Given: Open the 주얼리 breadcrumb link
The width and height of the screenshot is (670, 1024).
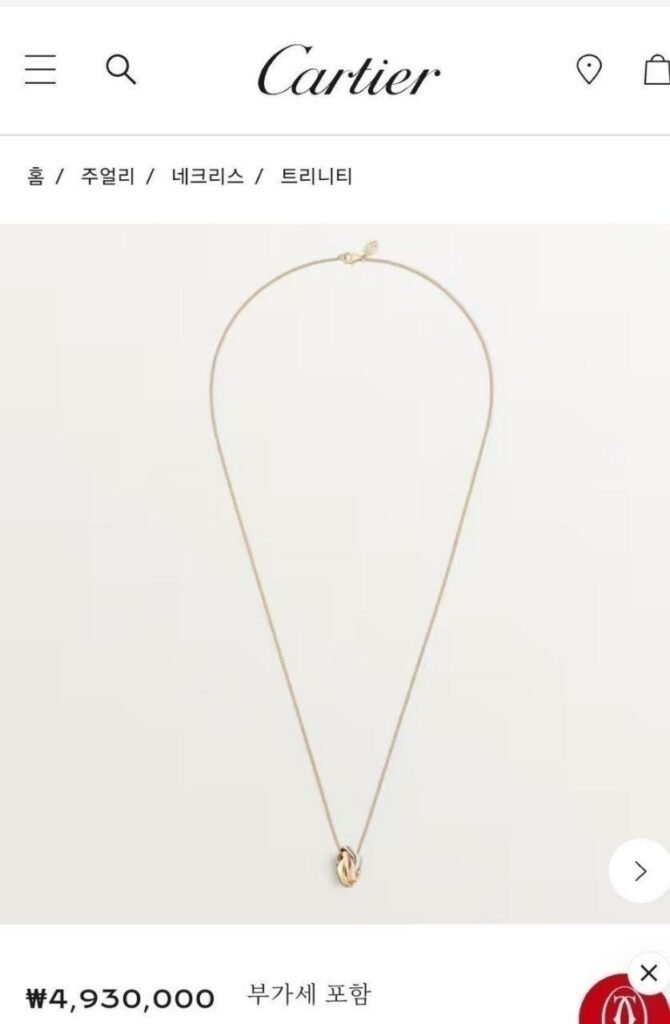Looking at the screenshot, I should [107, 177].
